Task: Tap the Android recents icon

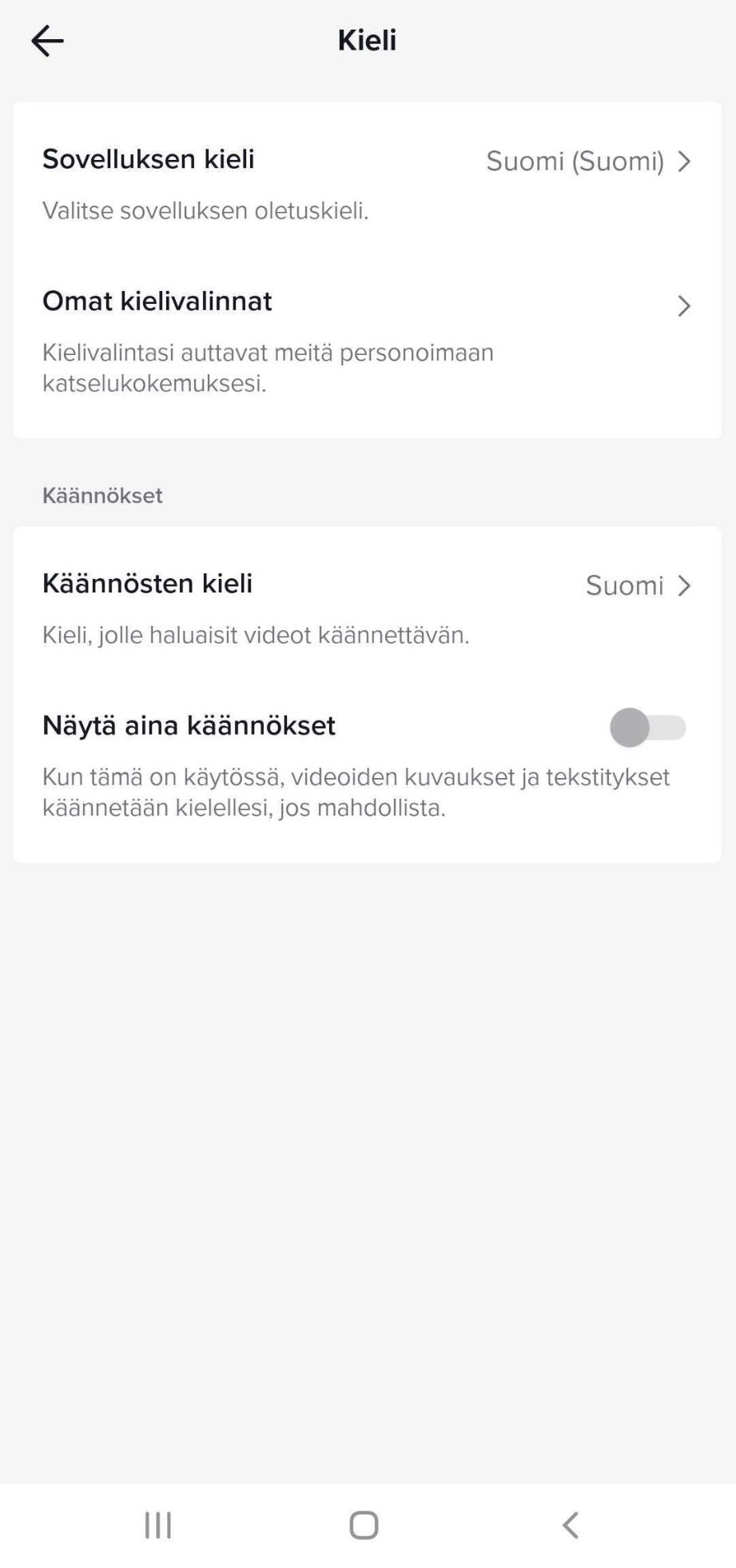Action: 157,1523
